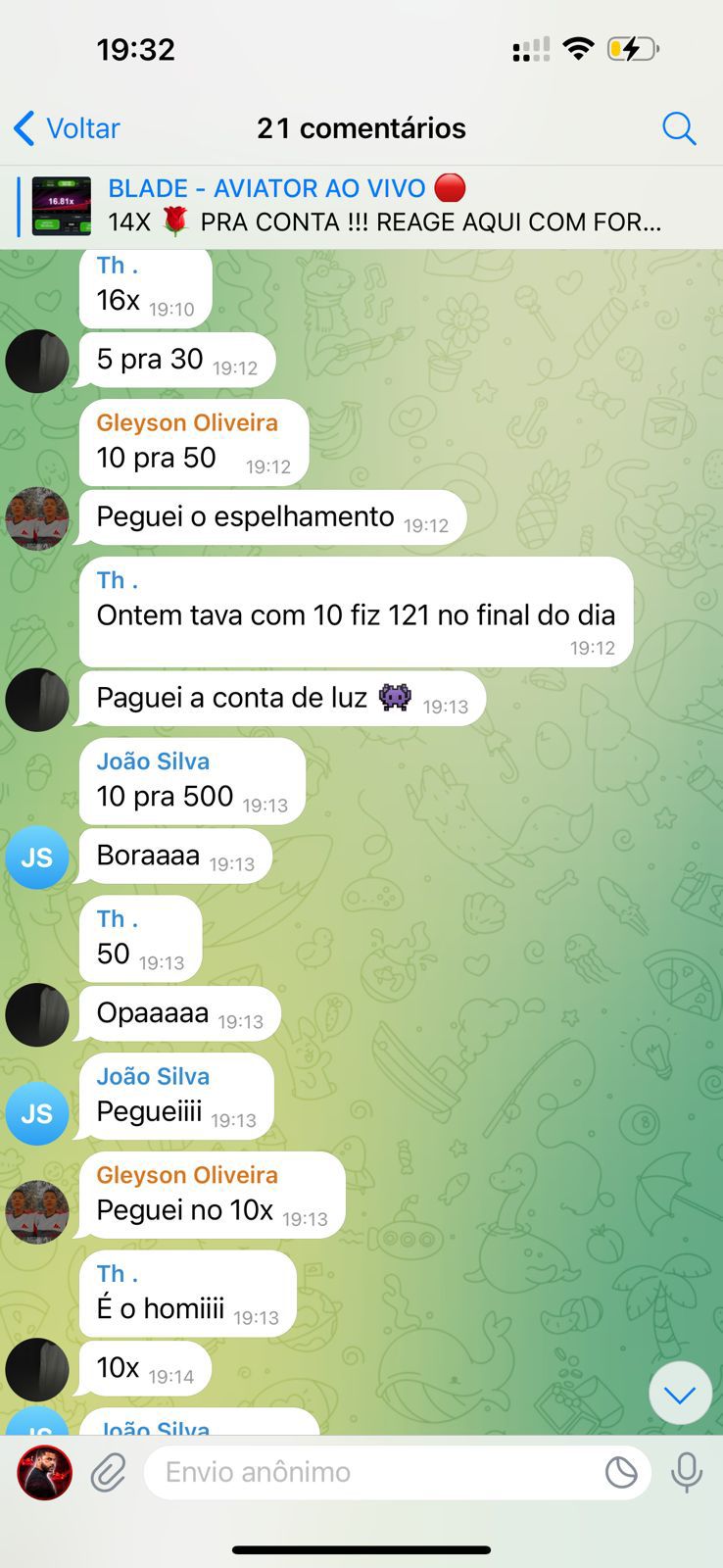Tap the '21 comentários' header title
Screen dimensions: 723x1568
click(361, 128)
